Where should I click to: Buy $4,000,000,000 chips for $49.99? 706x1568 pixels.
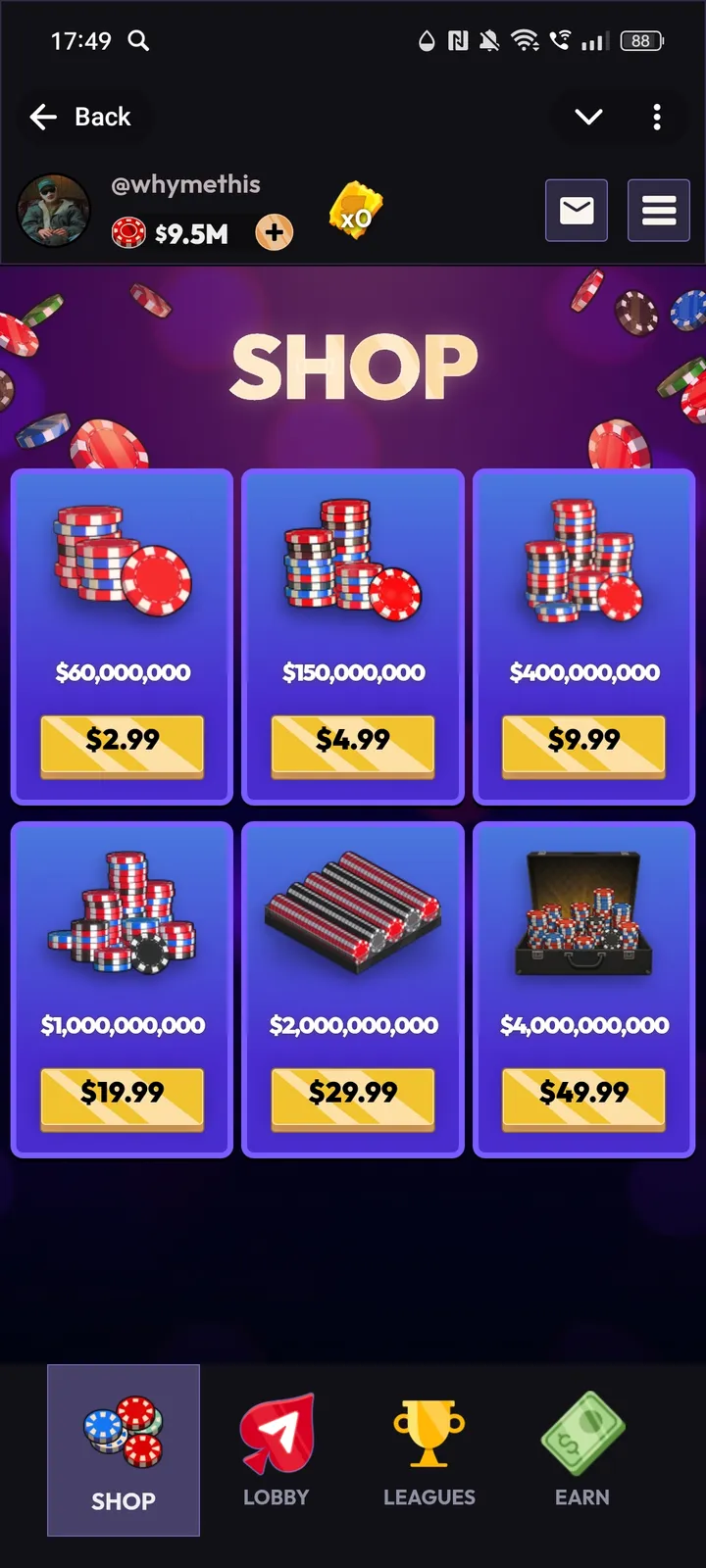click(583, 1095)
